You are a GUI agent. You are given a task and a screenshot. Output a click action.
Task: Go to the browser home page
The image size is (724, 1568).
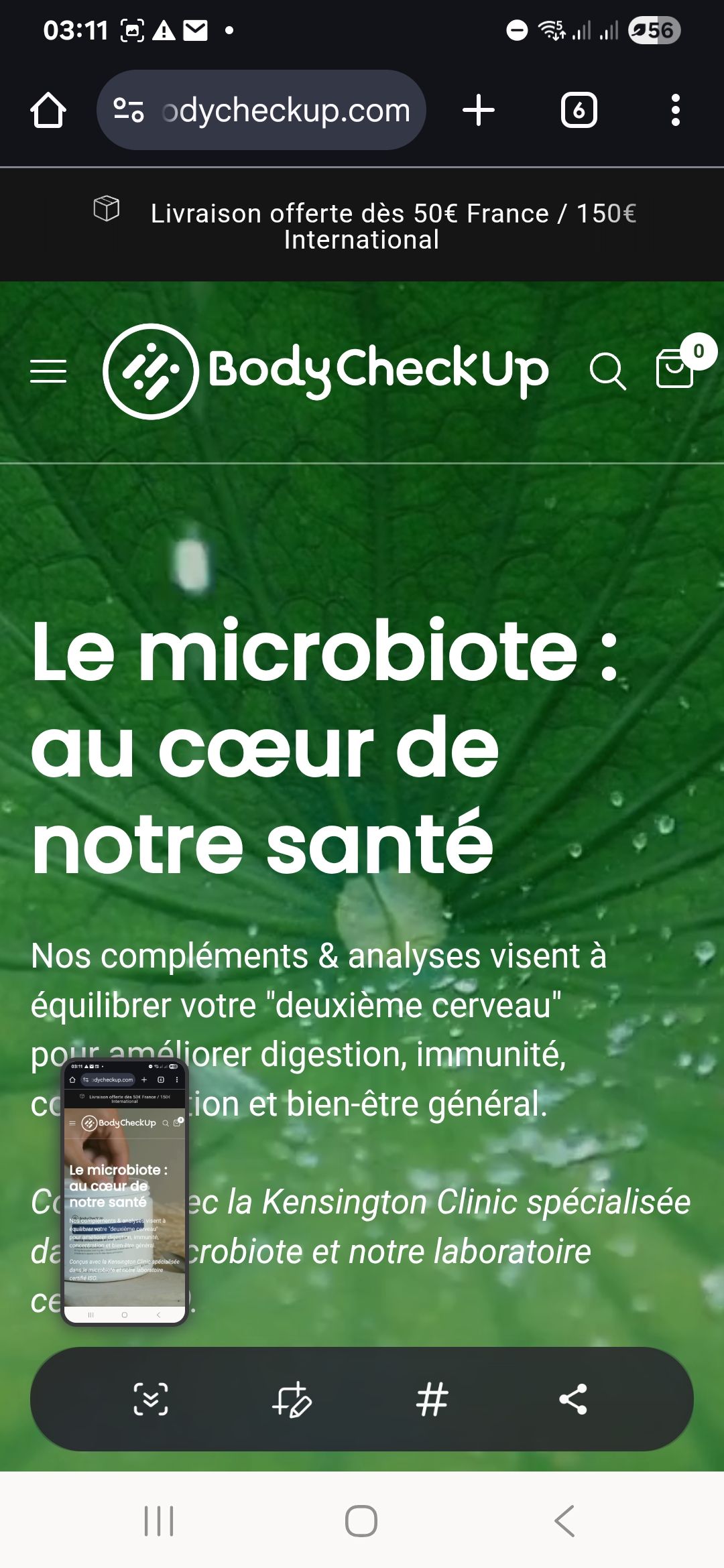pyautogui.click(x=48, y=111)
